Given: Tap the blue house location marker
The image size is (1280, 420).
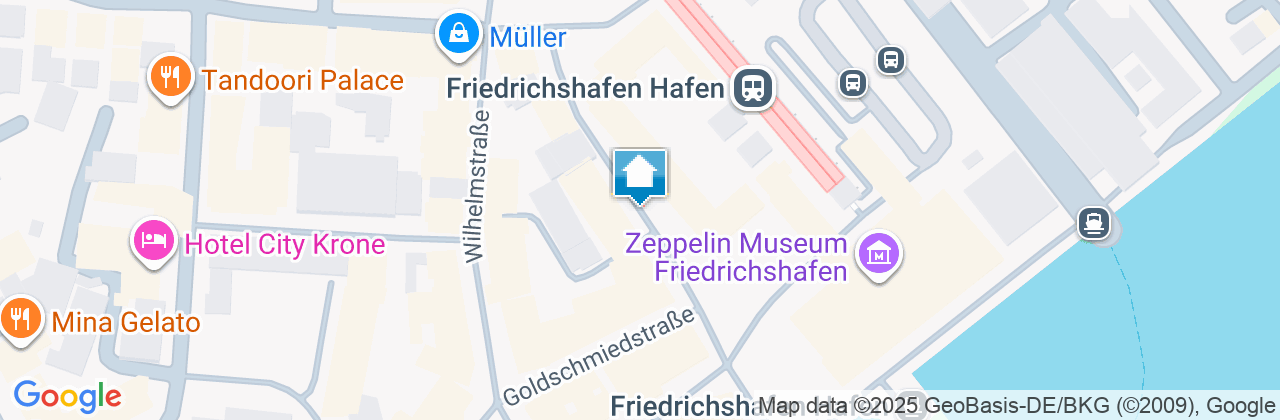Looking at the screenshot, I should [x=639, y=174].
